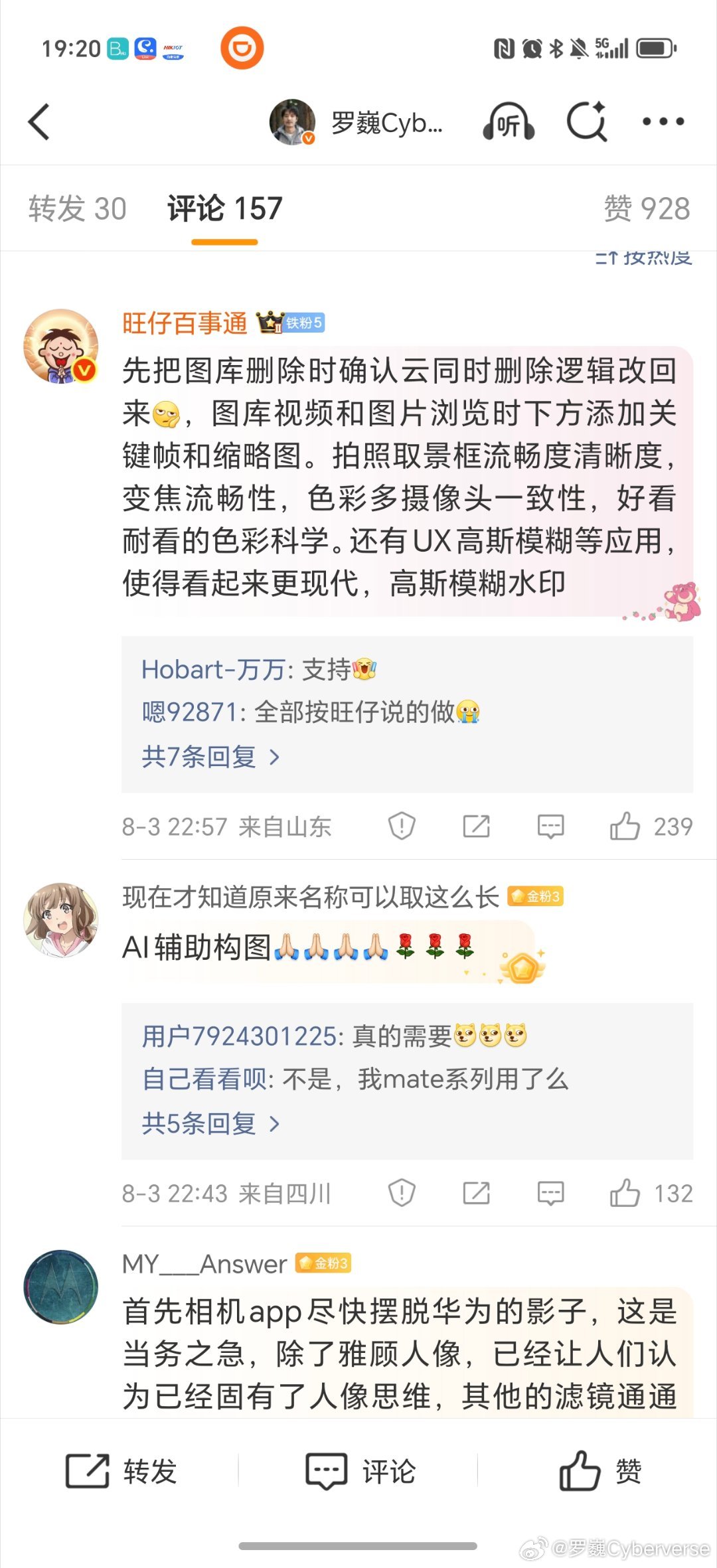Tap the listen (听) headphone icon
717x1568 pixels.
(x=509, y=123)
